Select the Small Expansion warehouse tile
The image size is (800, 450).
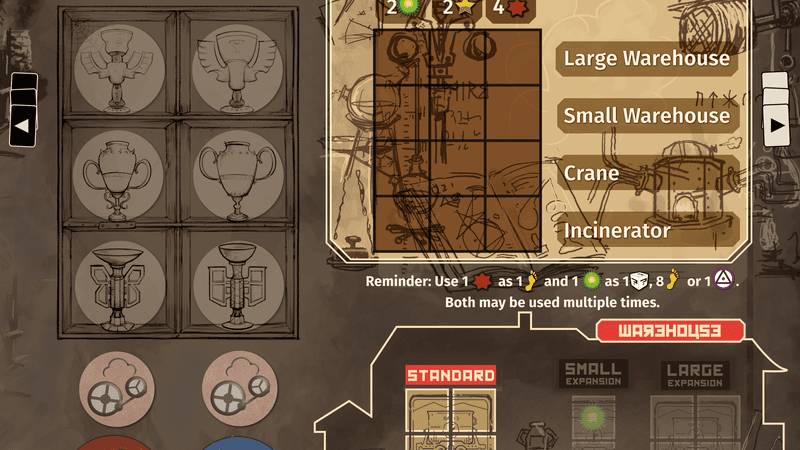(592, 420)
